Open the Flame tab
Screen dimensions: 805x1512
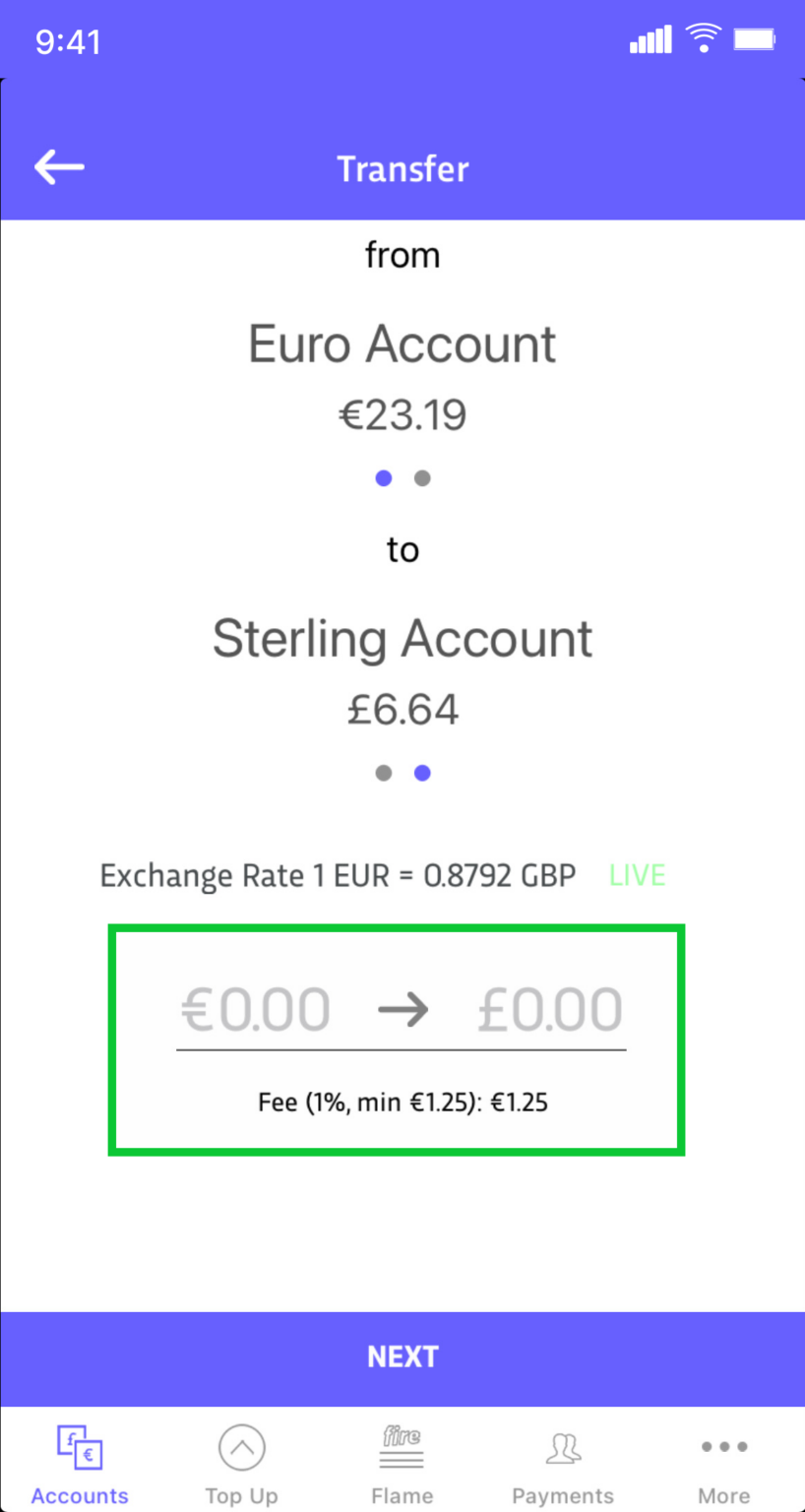click(402, 1462)
